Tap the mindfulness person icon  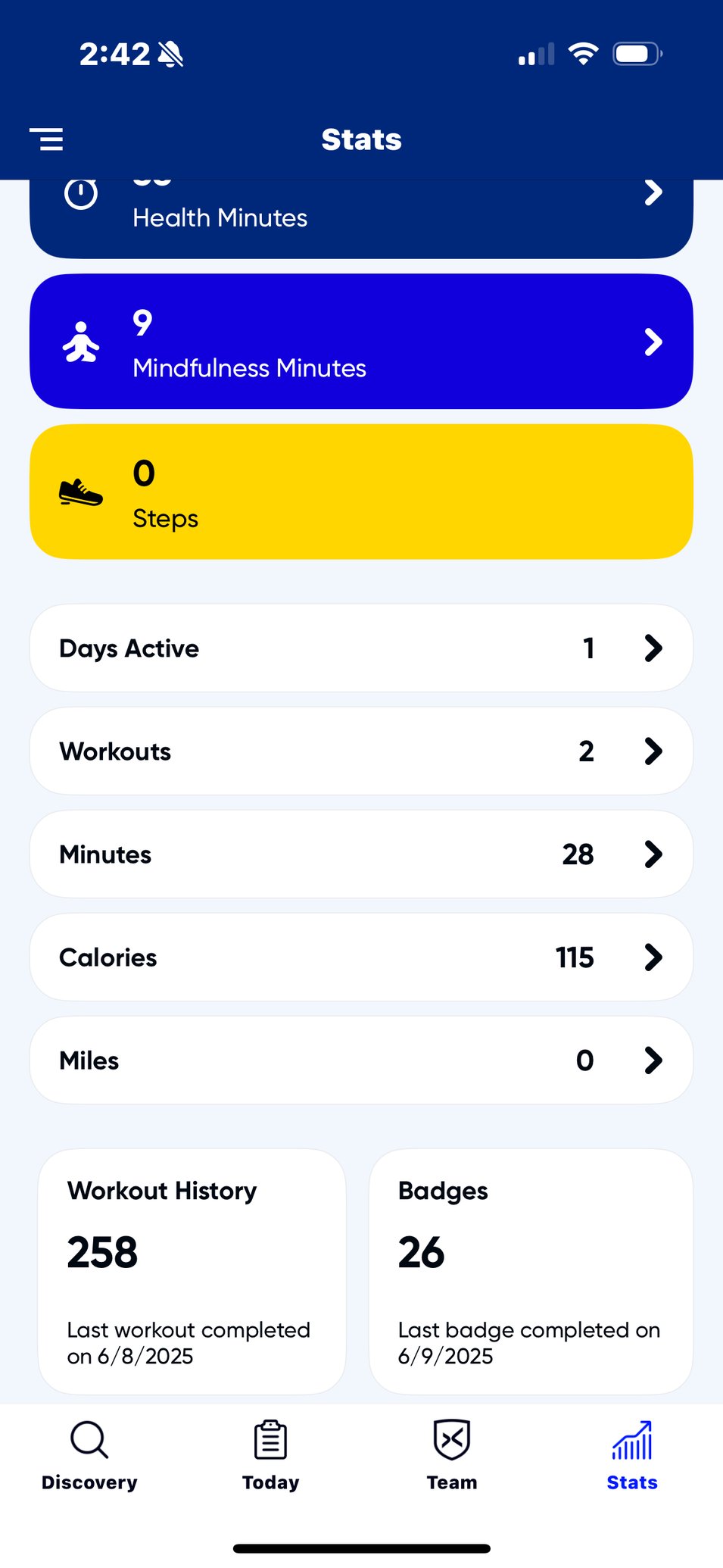[82, 342]
